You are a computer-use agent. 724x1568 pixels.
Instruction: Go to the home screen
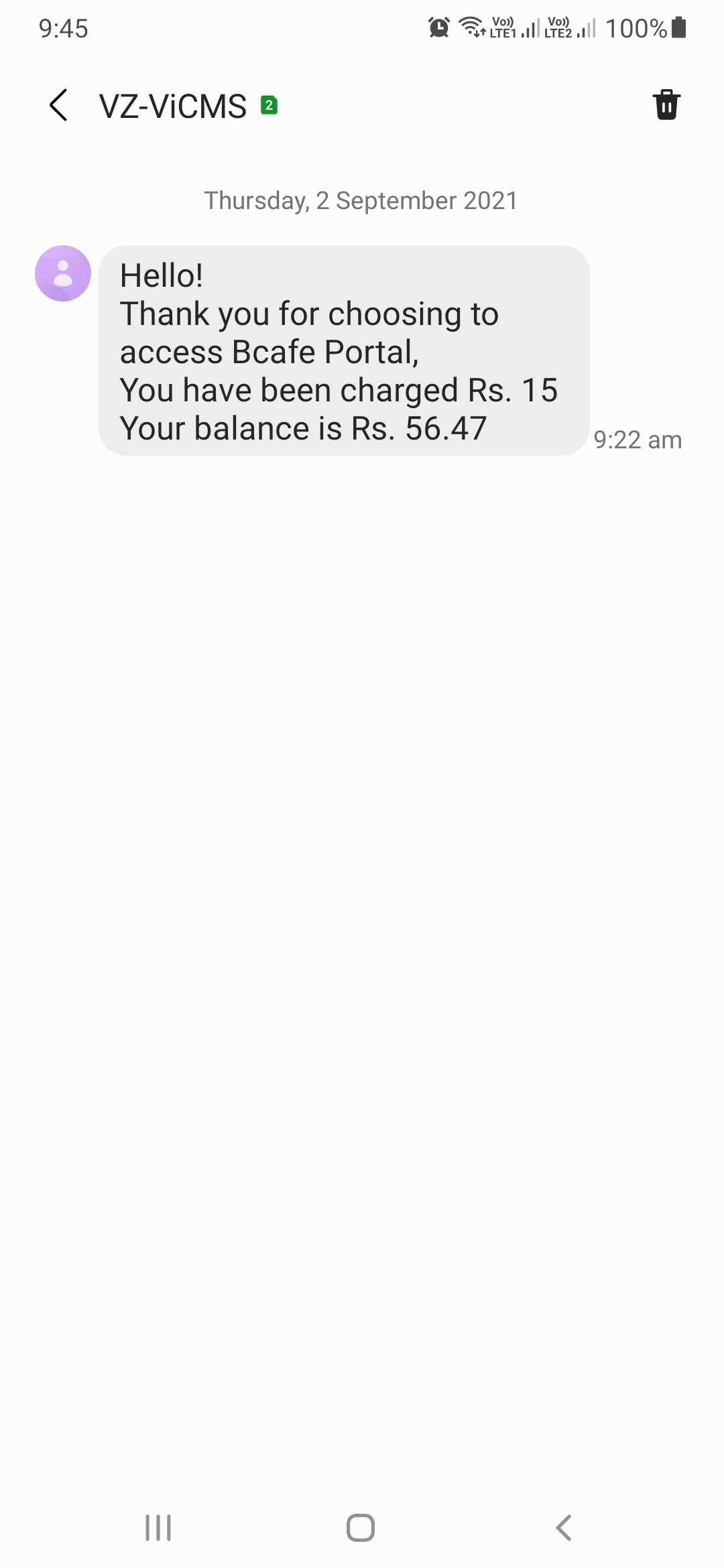361,1528
